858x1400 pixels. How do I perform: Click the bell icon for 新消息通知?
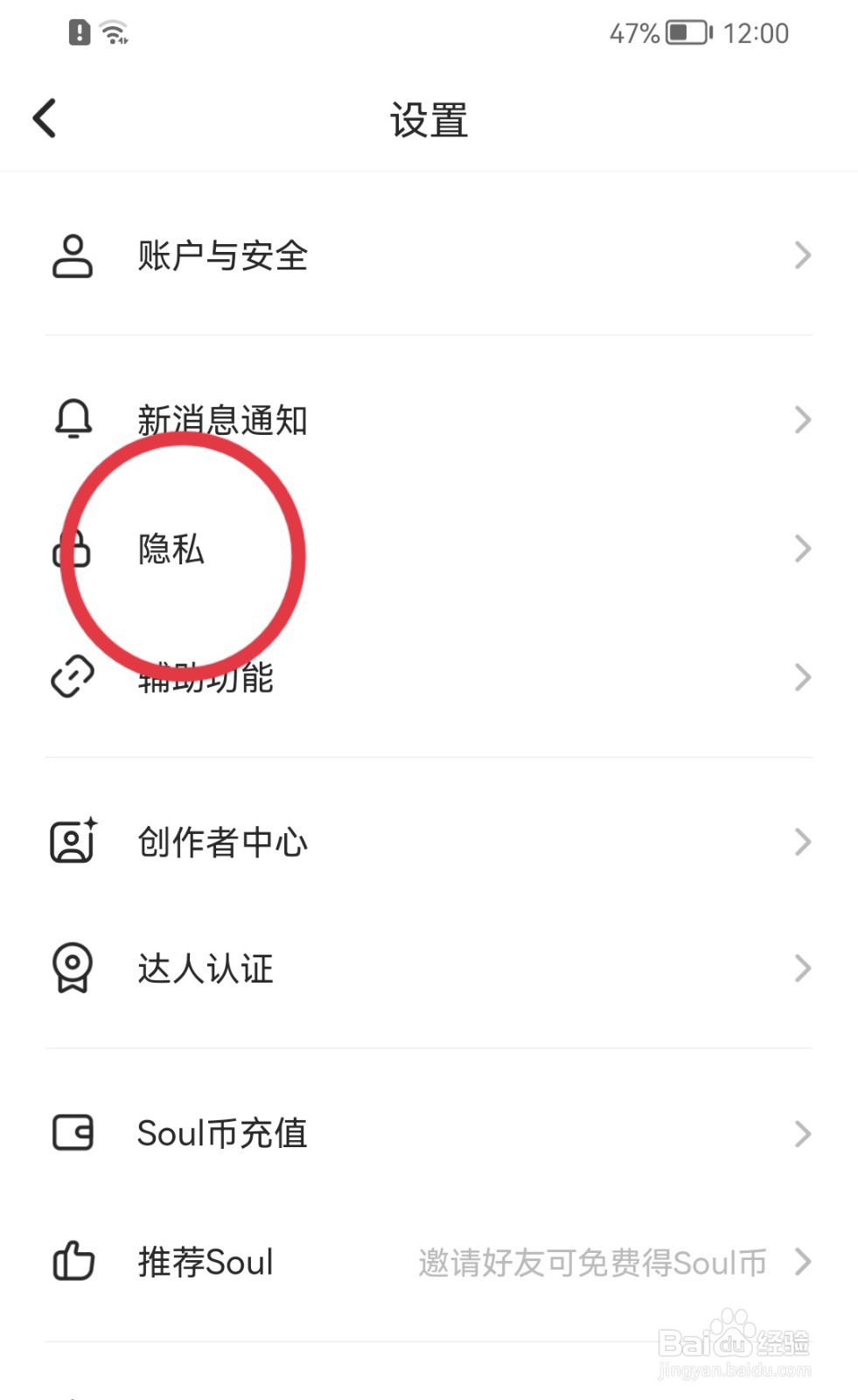(x=73, y=419)
